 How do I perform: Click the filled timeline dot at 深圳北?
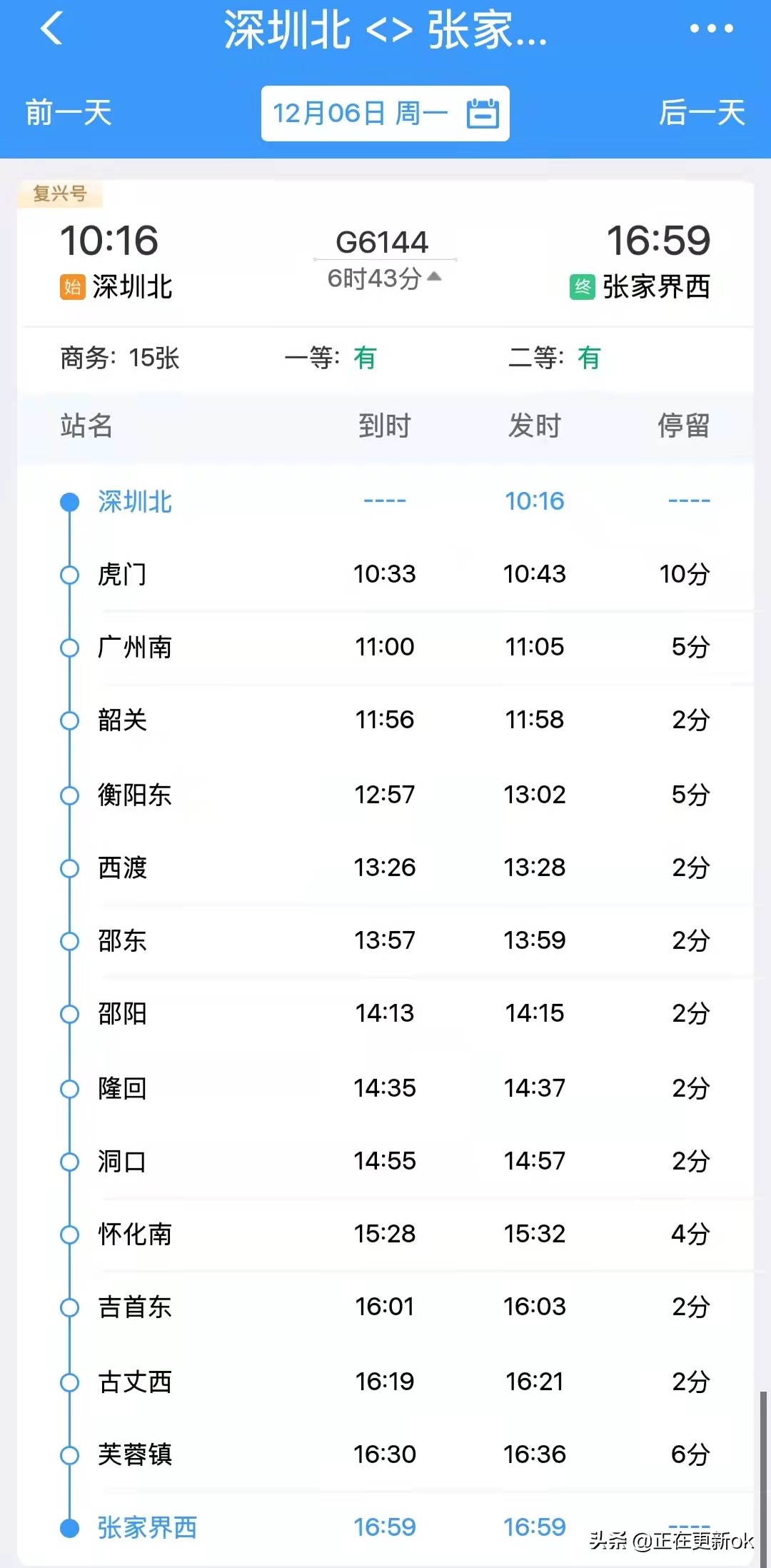pos(69,501)
